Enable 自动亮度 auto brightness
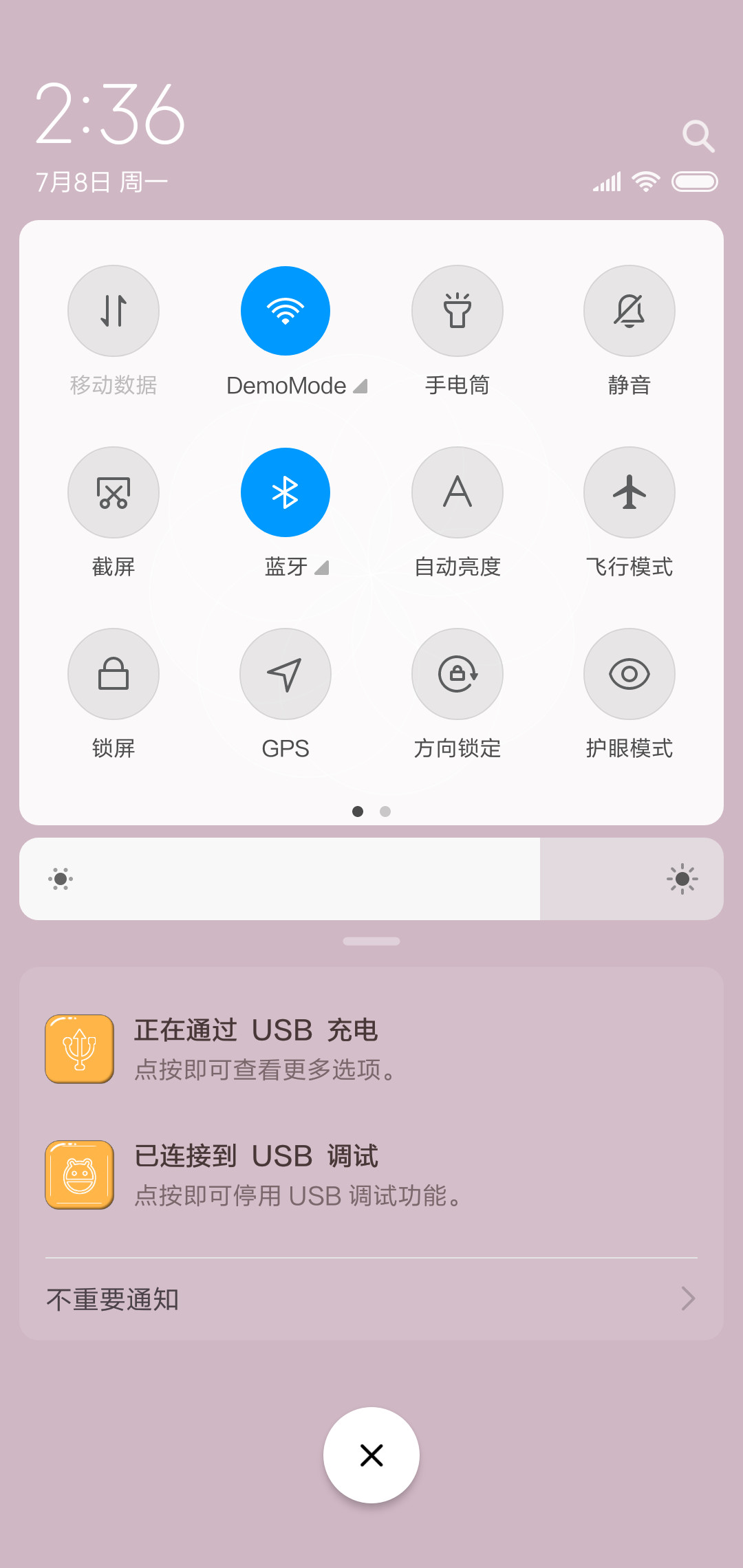Image resolution: width=743 pixels, height=1568 pixels. pyautogui.click(x=457, y=492)
